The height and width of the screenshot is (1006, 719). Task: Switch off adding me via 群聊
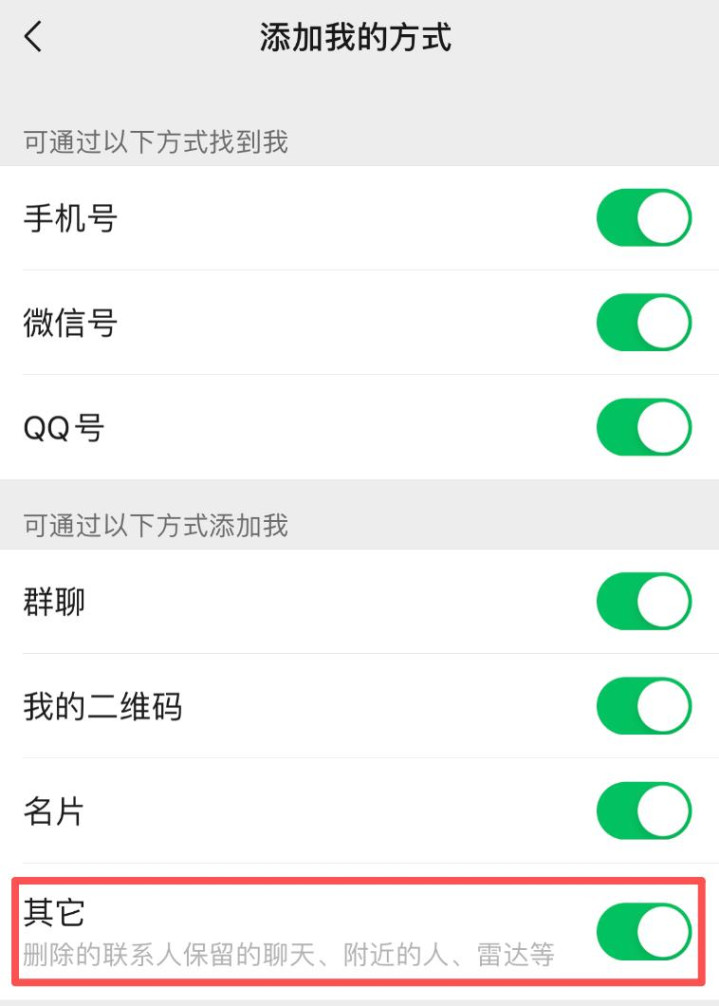pos(643,602)
